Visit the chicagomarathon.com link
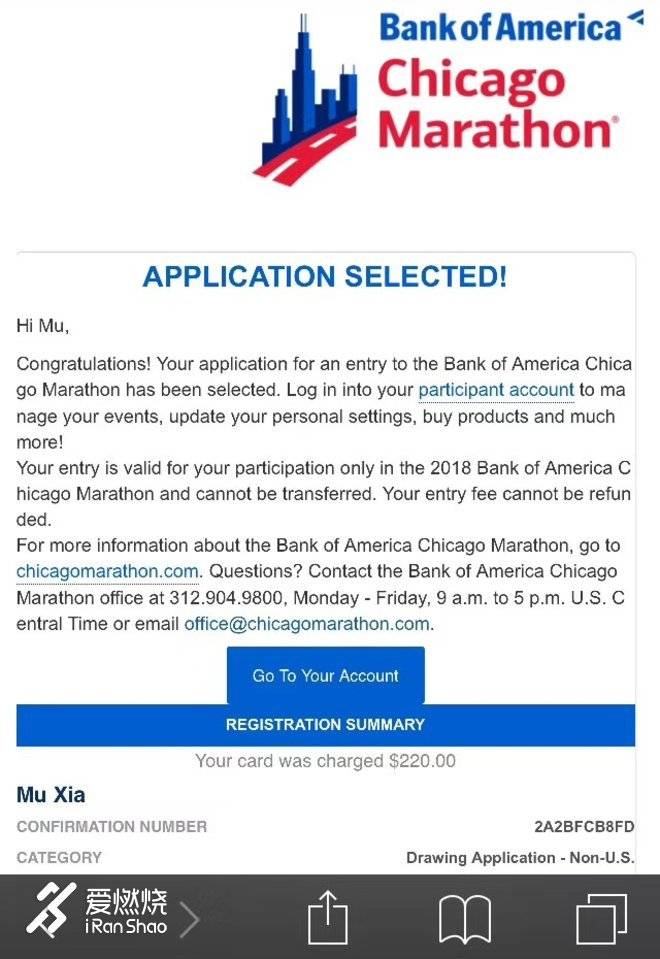 pyautogui.click(x=107, y=571)
